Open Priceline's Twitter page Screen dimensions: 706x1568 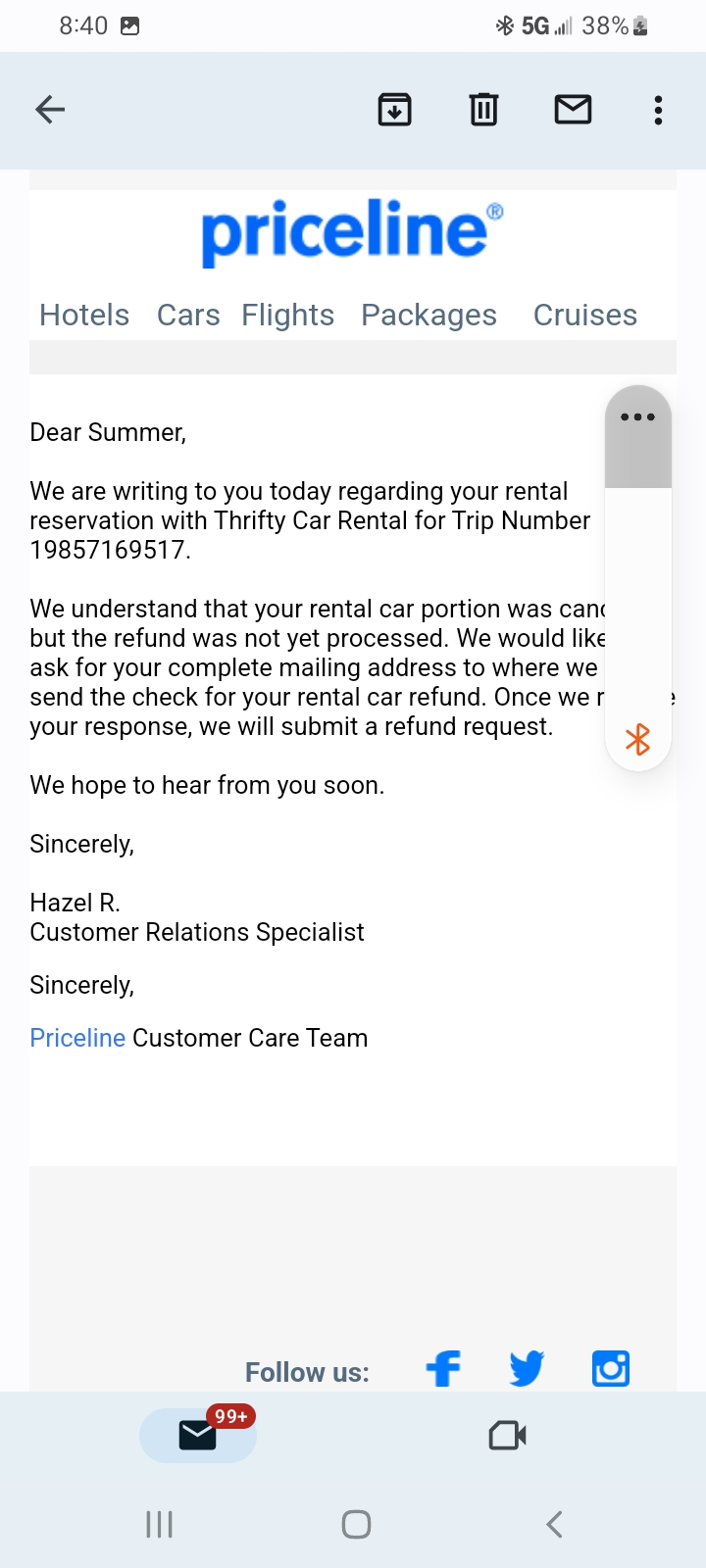click(526, 1368)
